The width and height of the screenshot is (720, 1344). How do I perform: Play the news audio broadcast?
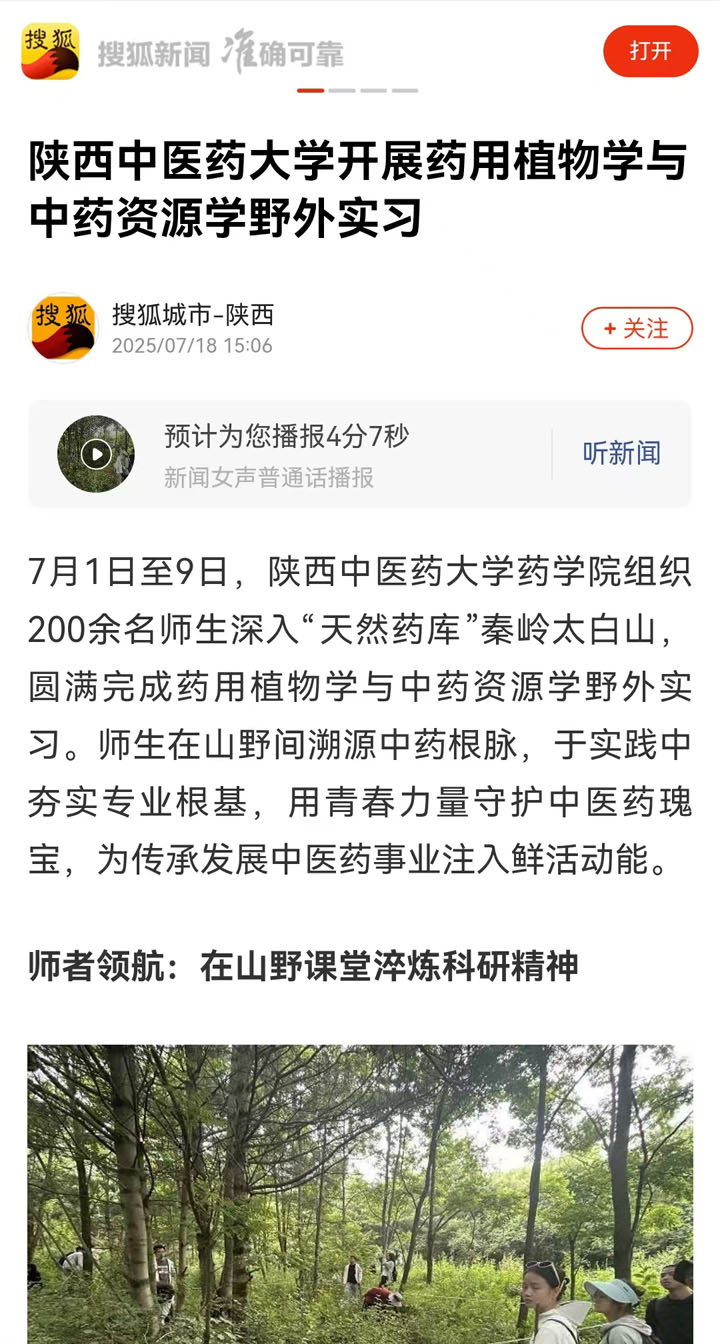coord(96,454)
